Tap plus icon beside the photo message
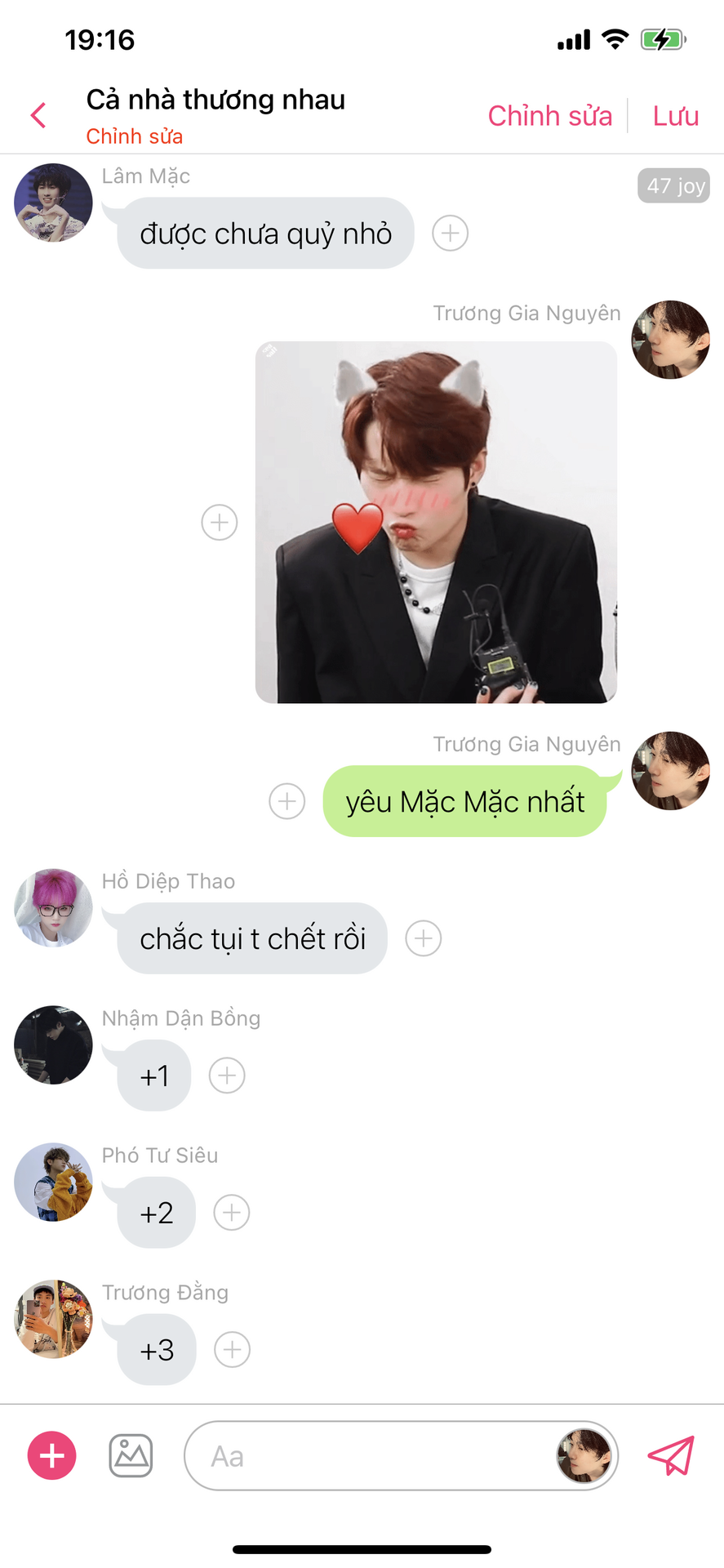The width and height of the screenshot is (724, 1568). click(x=220, y=522)
